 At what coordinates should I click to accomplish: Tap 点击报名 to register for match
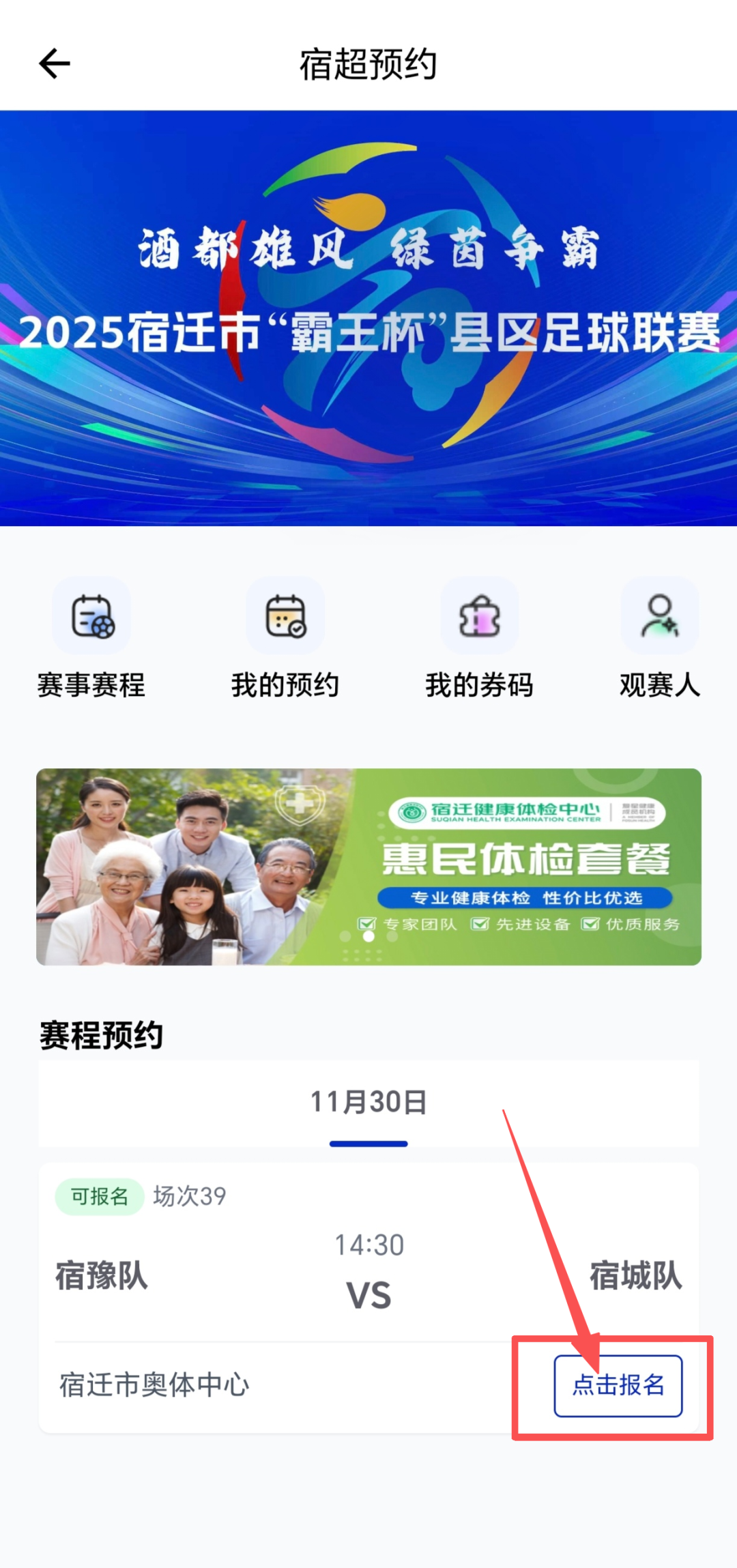coord(618,1385)
